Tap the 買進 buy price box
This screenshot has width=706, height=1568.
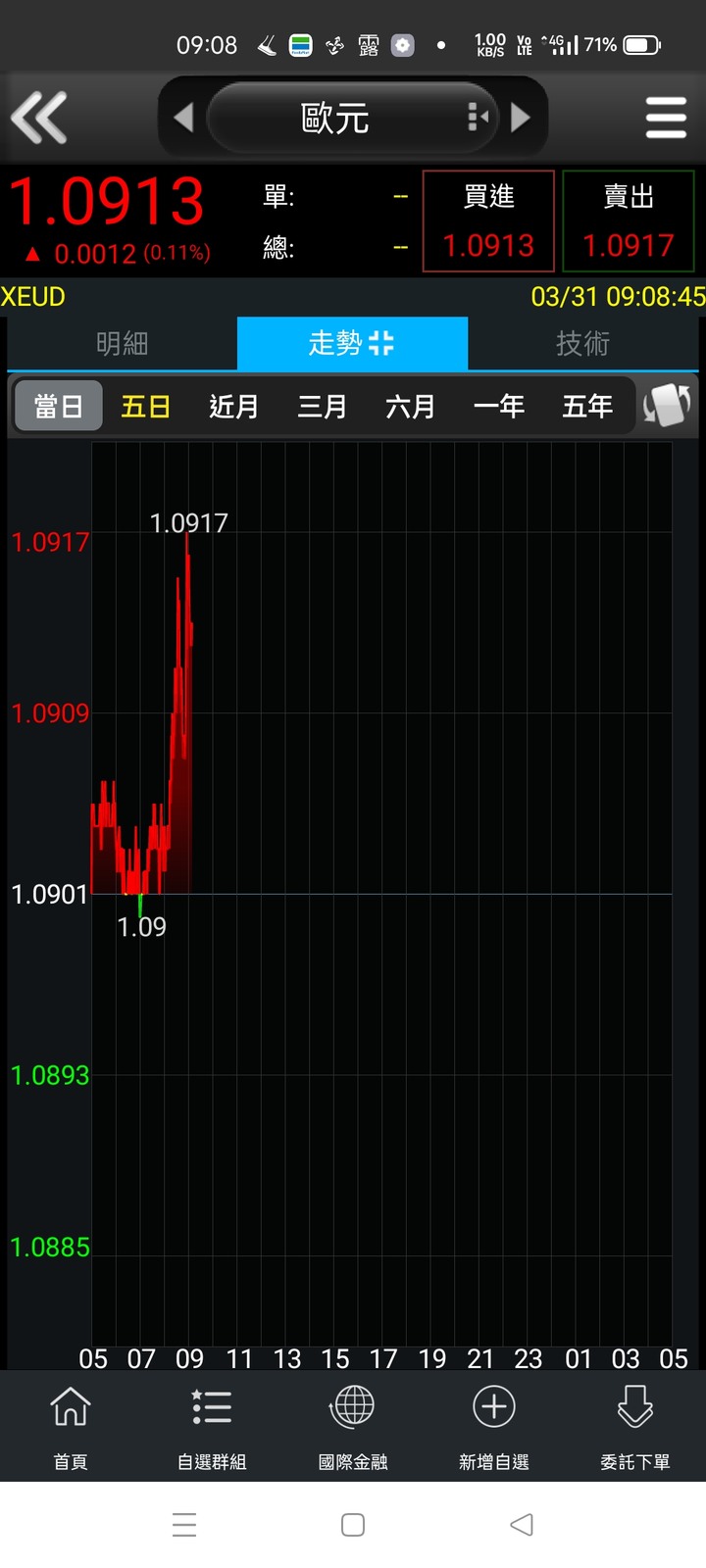(488, 220)
